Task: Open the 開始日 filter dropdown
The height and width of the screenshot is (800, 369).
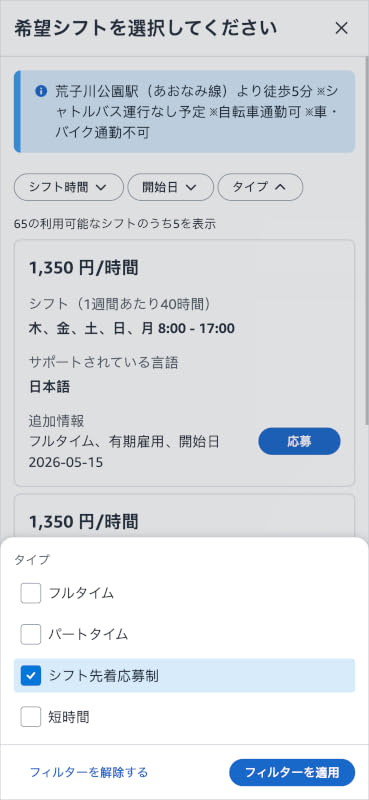Action: pyautogui.click(x=170, y=187)
